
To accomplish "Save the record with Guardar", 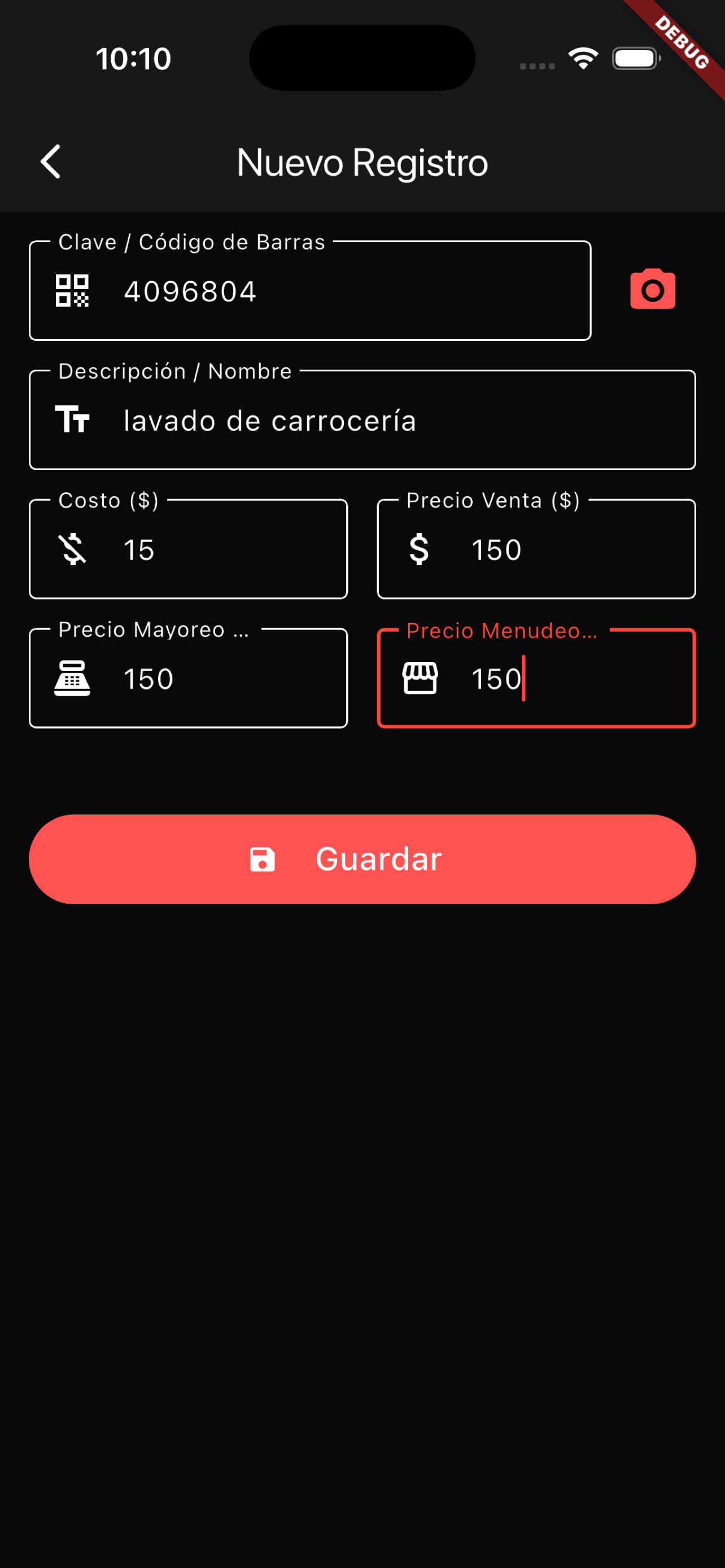I will 362,859.
